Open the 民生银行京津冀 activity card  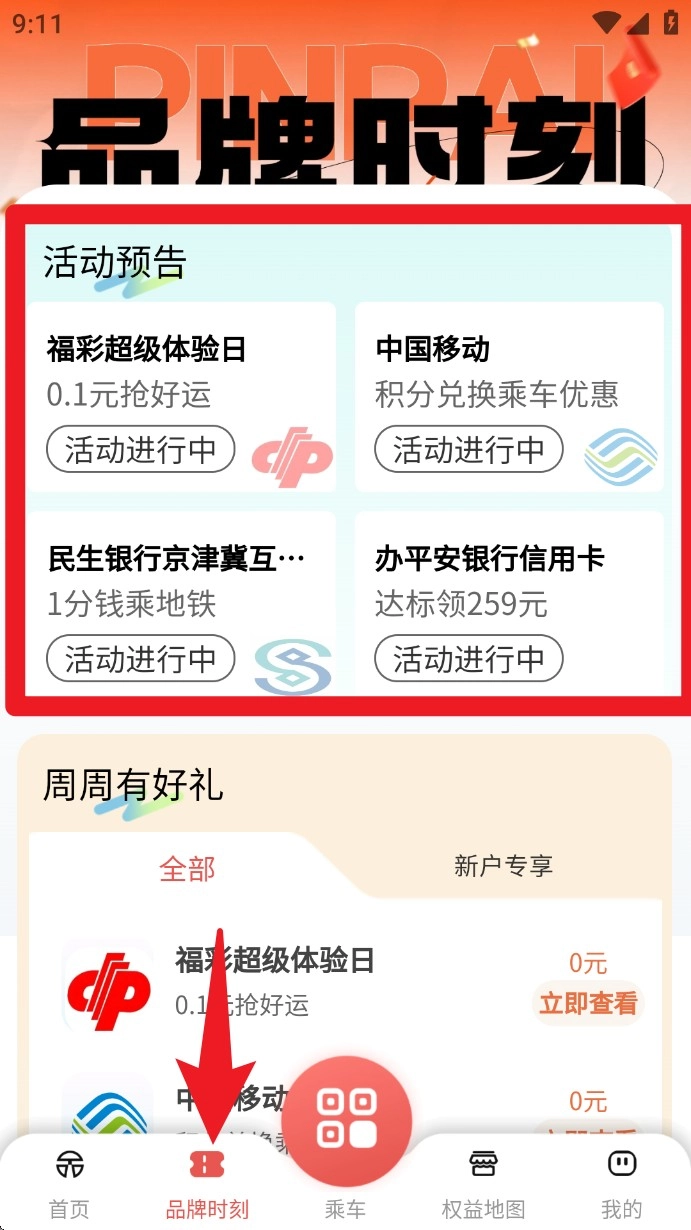181,603
